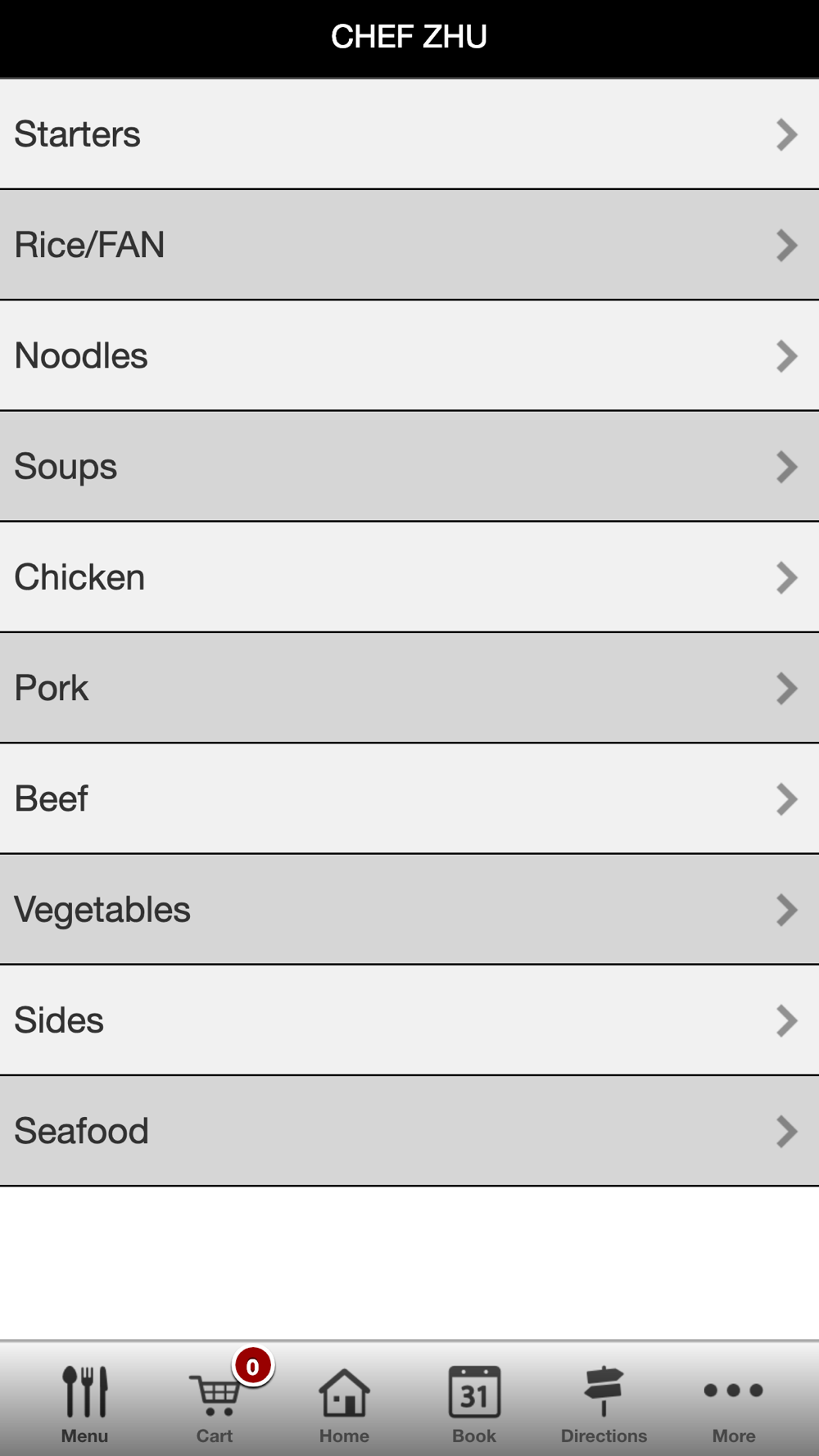Open the Chicken dishes list
819x1456 pixels.
(409, 577)
